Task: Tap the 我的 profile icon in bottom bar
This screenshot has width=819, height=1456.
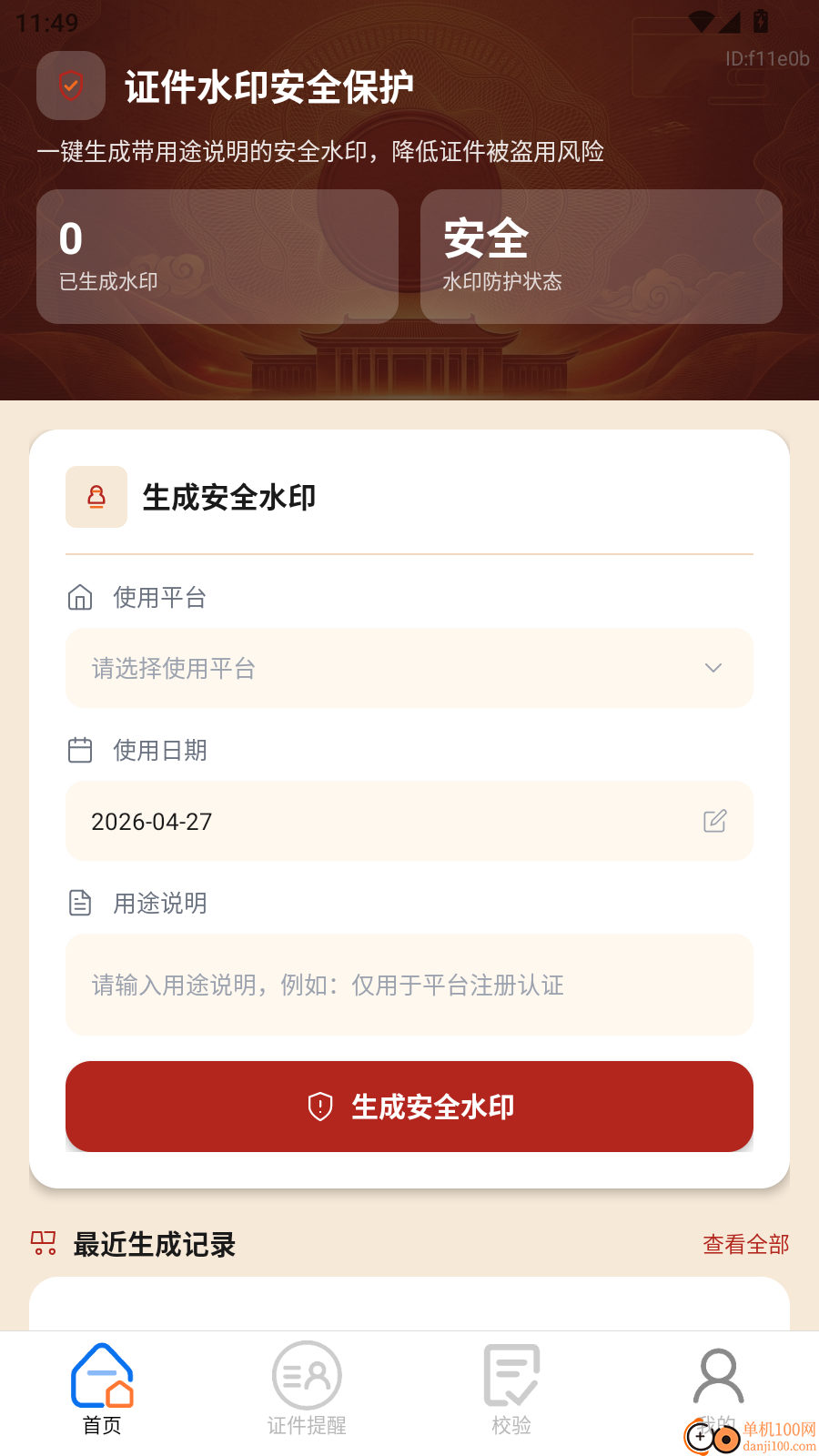Action: [717, 1374]
